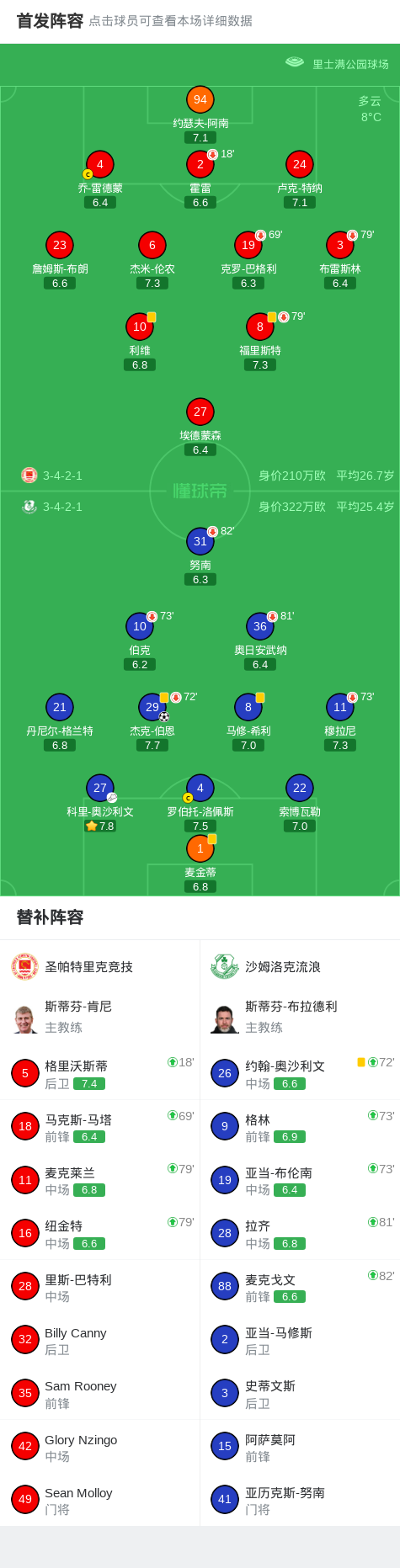
Task: View player 乔-雷德蒙 number 4 details
Action: (x=100, y=179)
